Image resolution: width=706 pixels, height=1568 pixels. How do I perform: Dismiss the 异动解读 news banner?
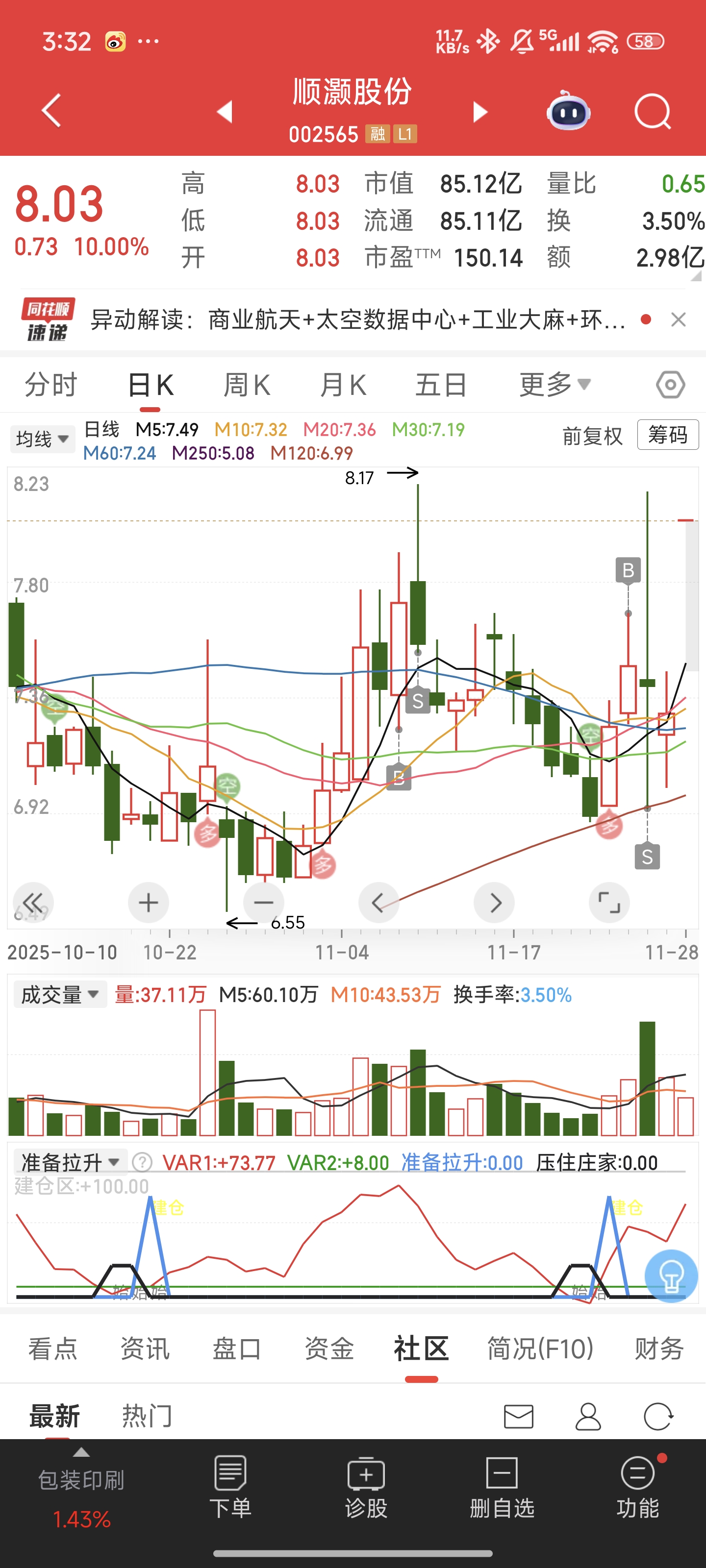(x=678, y=319)
